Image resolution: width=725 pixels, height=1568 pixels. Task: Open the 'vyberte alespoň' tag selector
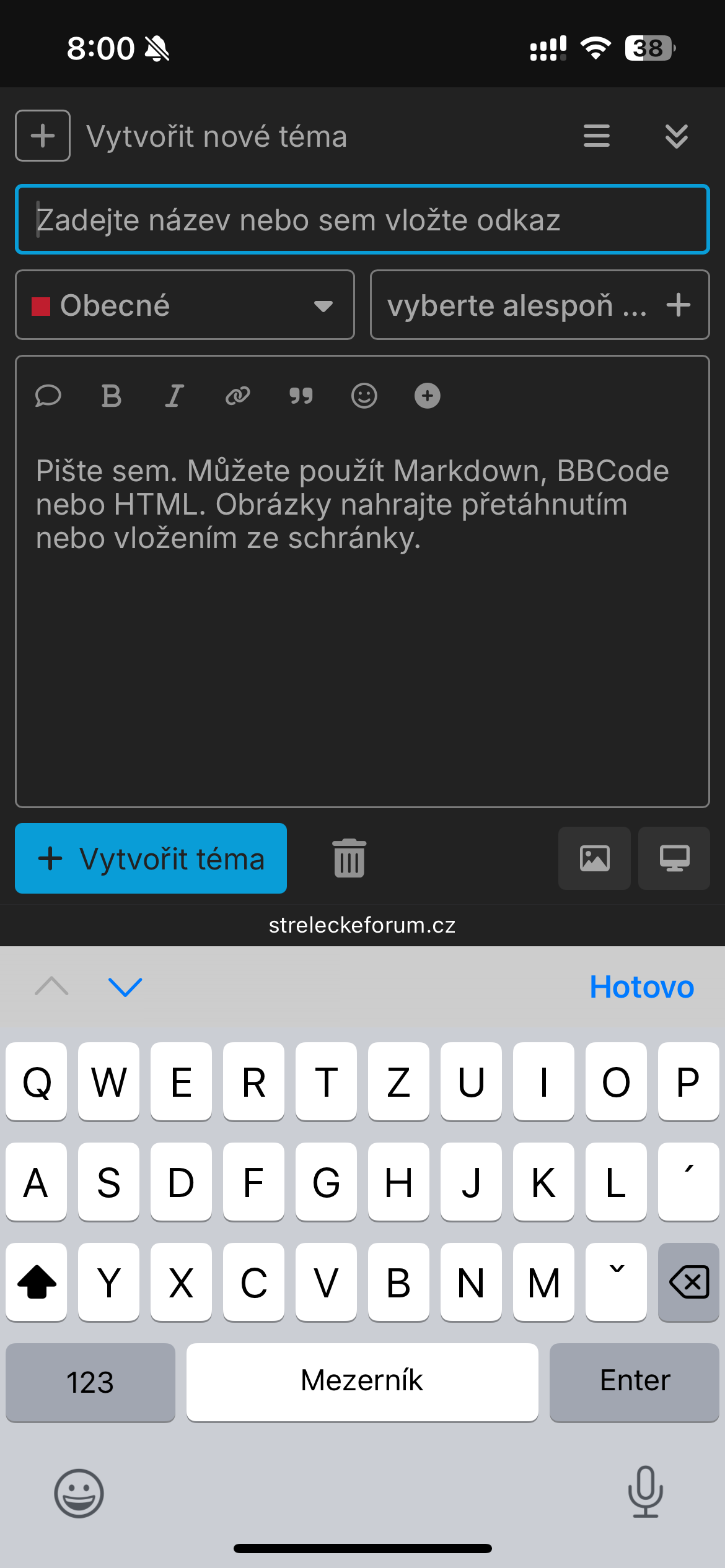[540, 305]
